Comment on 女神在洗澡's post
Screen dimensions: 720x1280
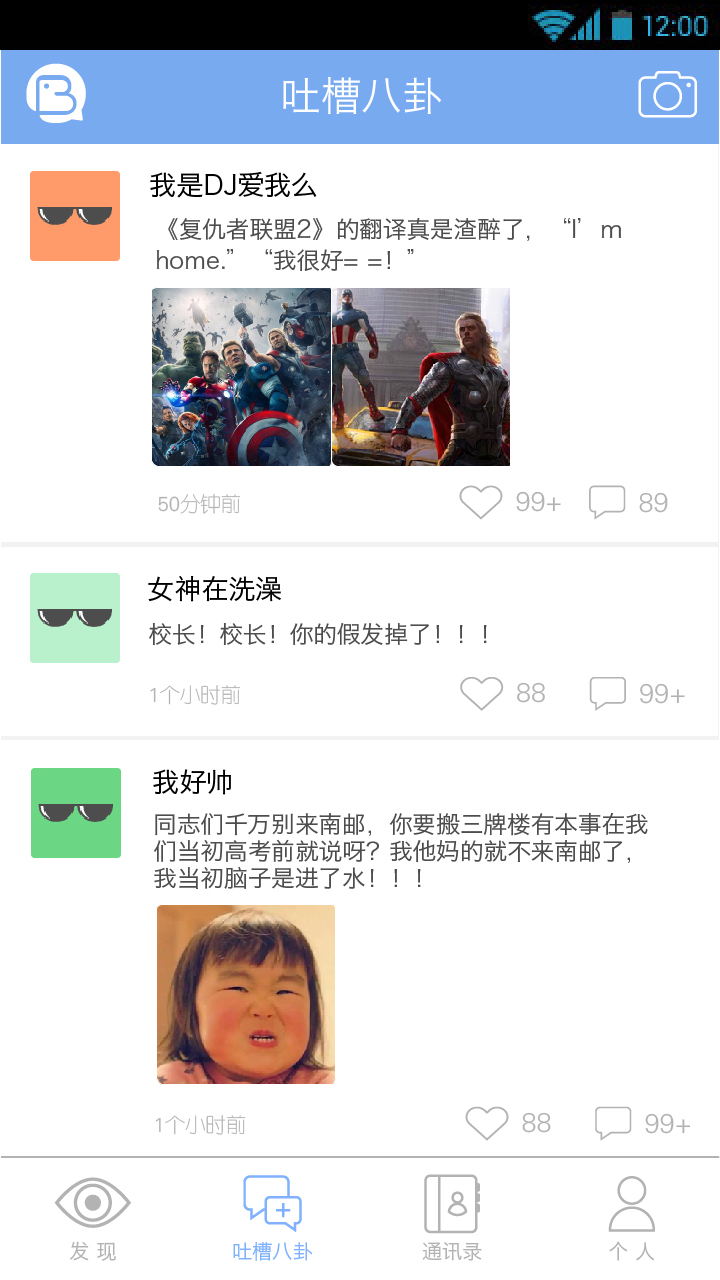point(608,693)
